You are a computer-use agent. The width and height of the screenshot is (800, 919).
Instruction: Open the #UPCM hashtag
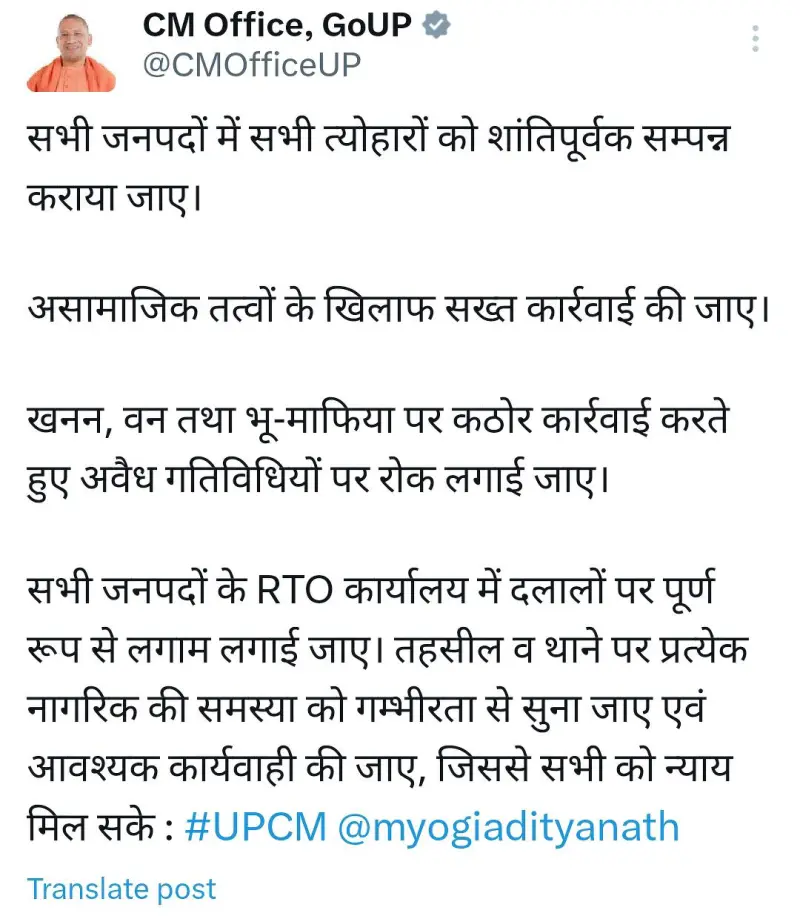coord(256,827)
